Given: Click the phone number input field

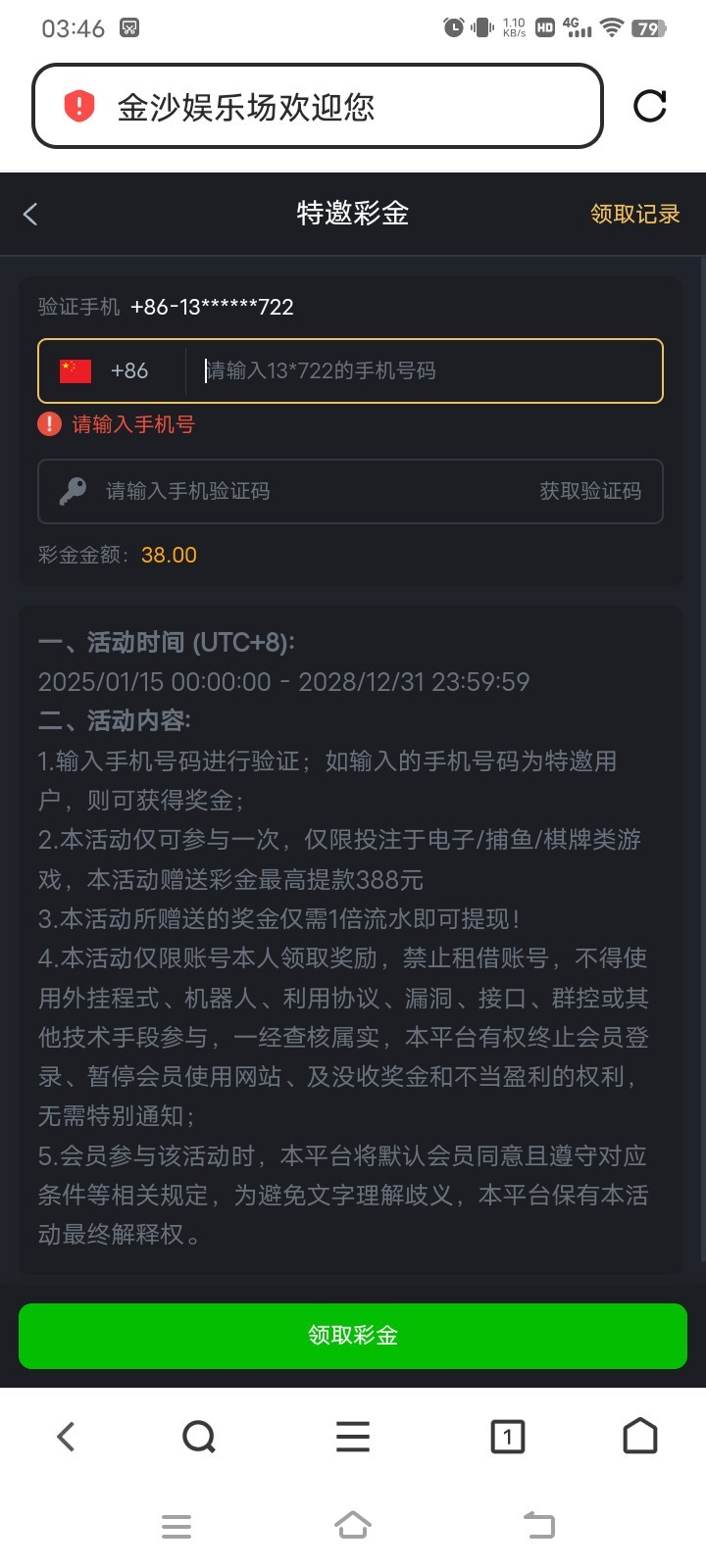Looking at the screenshot, I should point(412,370).
